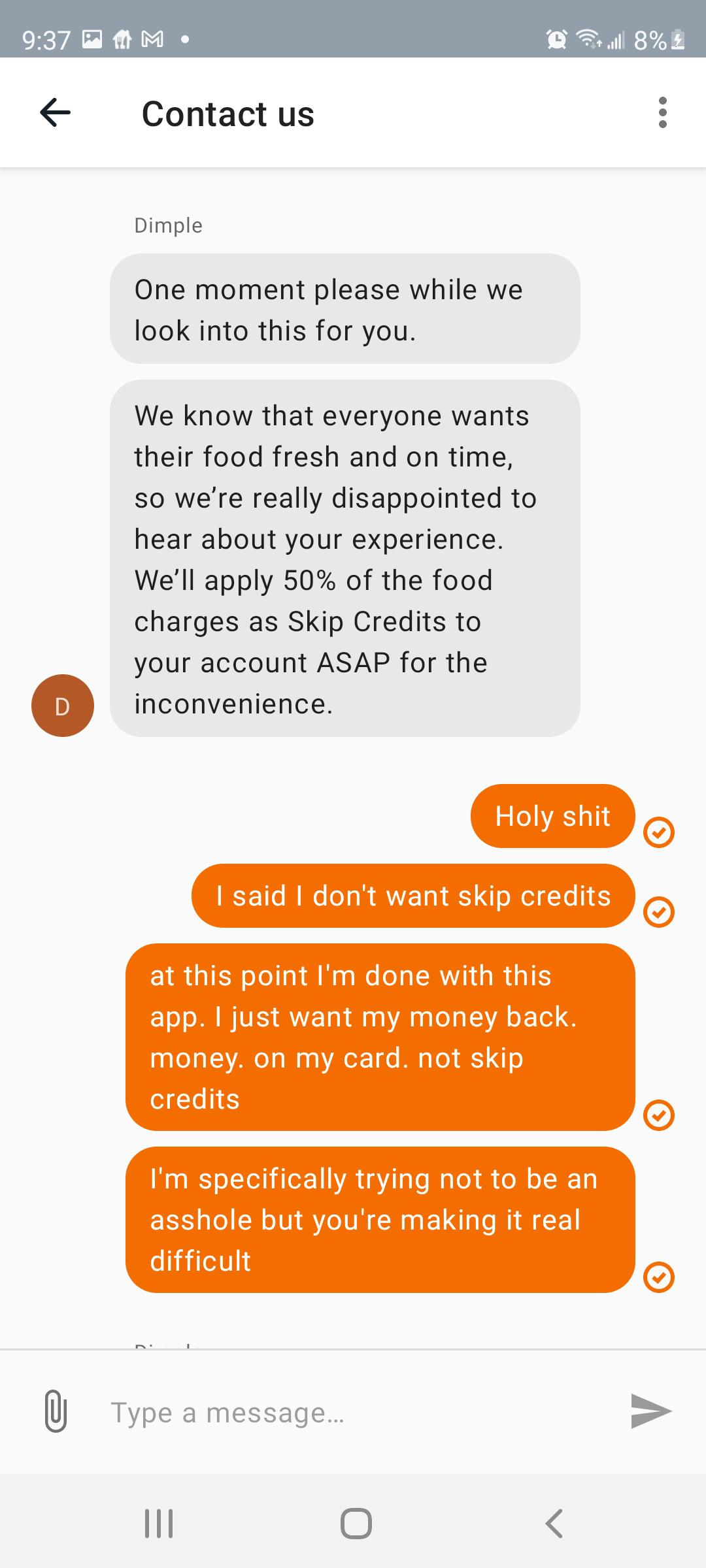Viewport: 706px width, 1568px height.
Task: Tap the alarm clock status icon
Action: pos(555,39)
